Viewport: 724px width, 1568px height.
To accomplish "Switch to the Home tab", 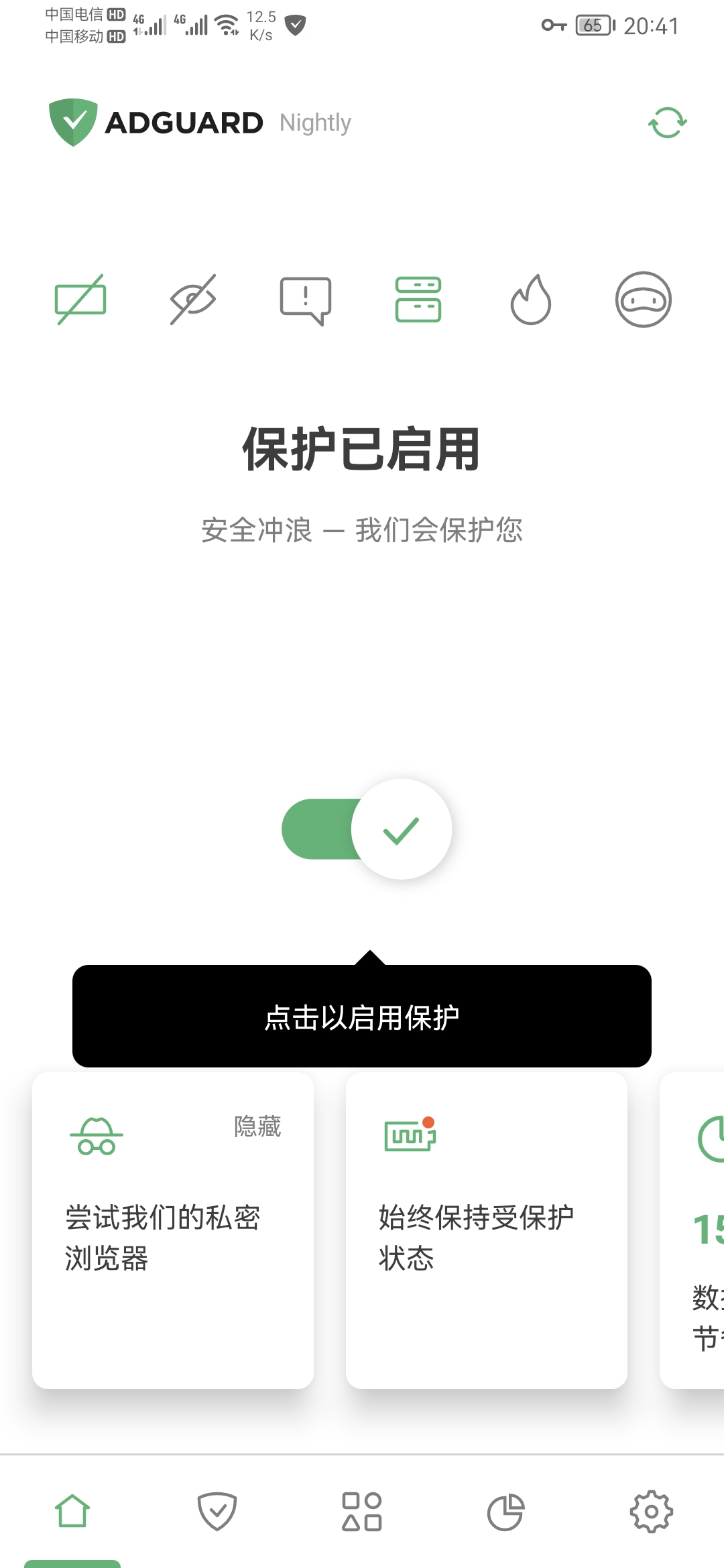I will tap(72, 1512).
